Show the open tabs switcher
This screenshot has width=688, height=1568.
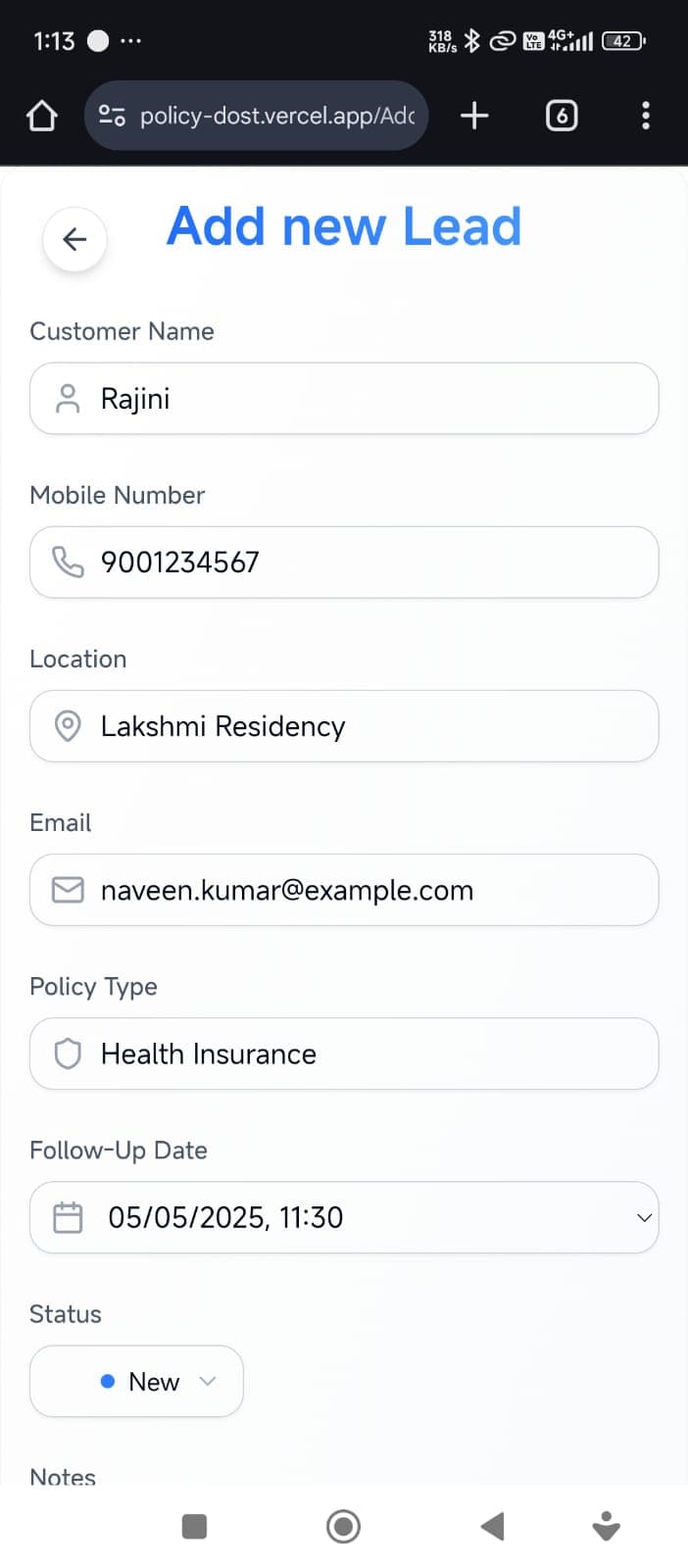[561, 116]
